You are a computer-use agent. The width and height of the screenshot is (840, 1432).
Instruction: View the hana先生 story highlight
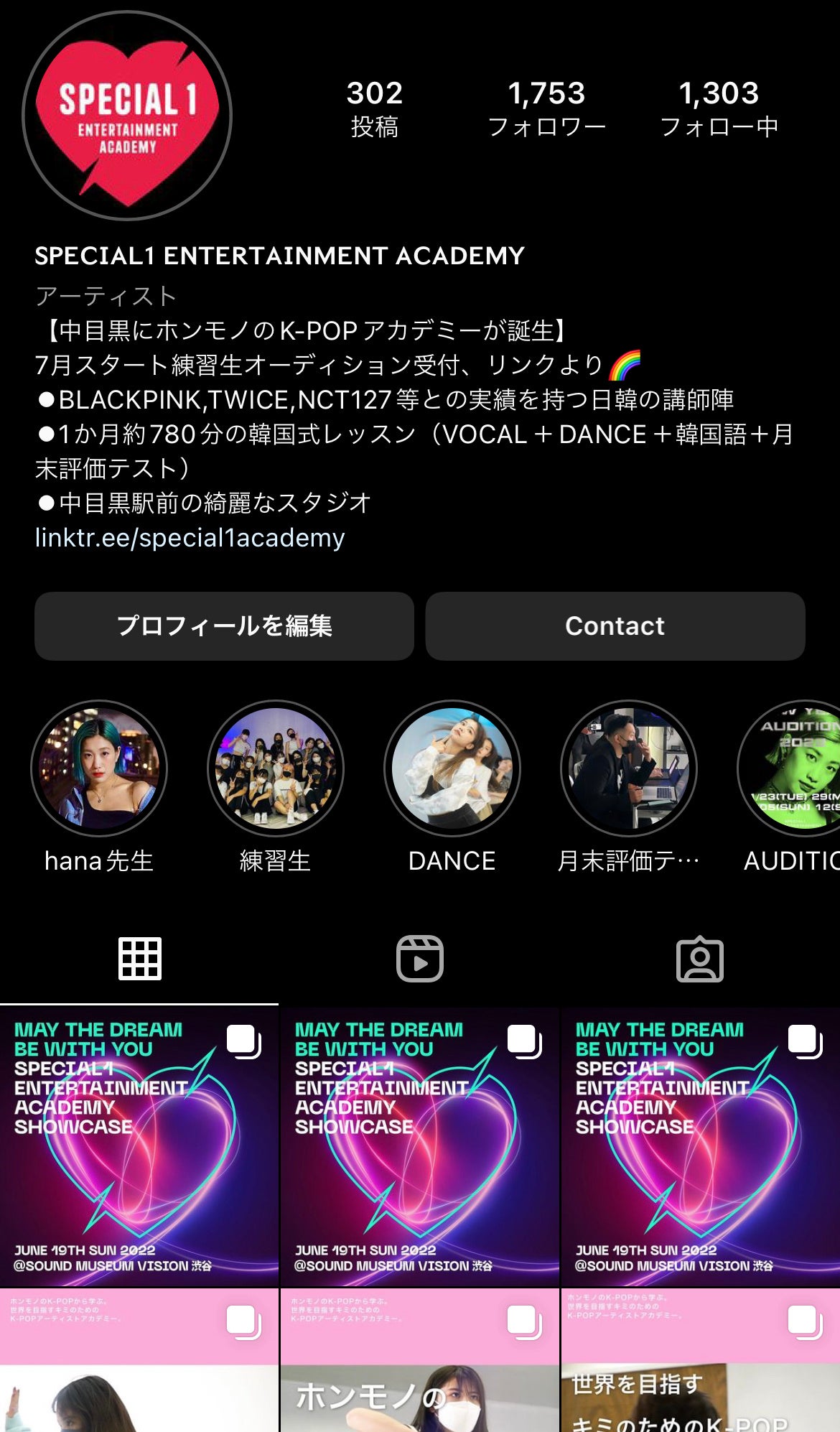99,768
